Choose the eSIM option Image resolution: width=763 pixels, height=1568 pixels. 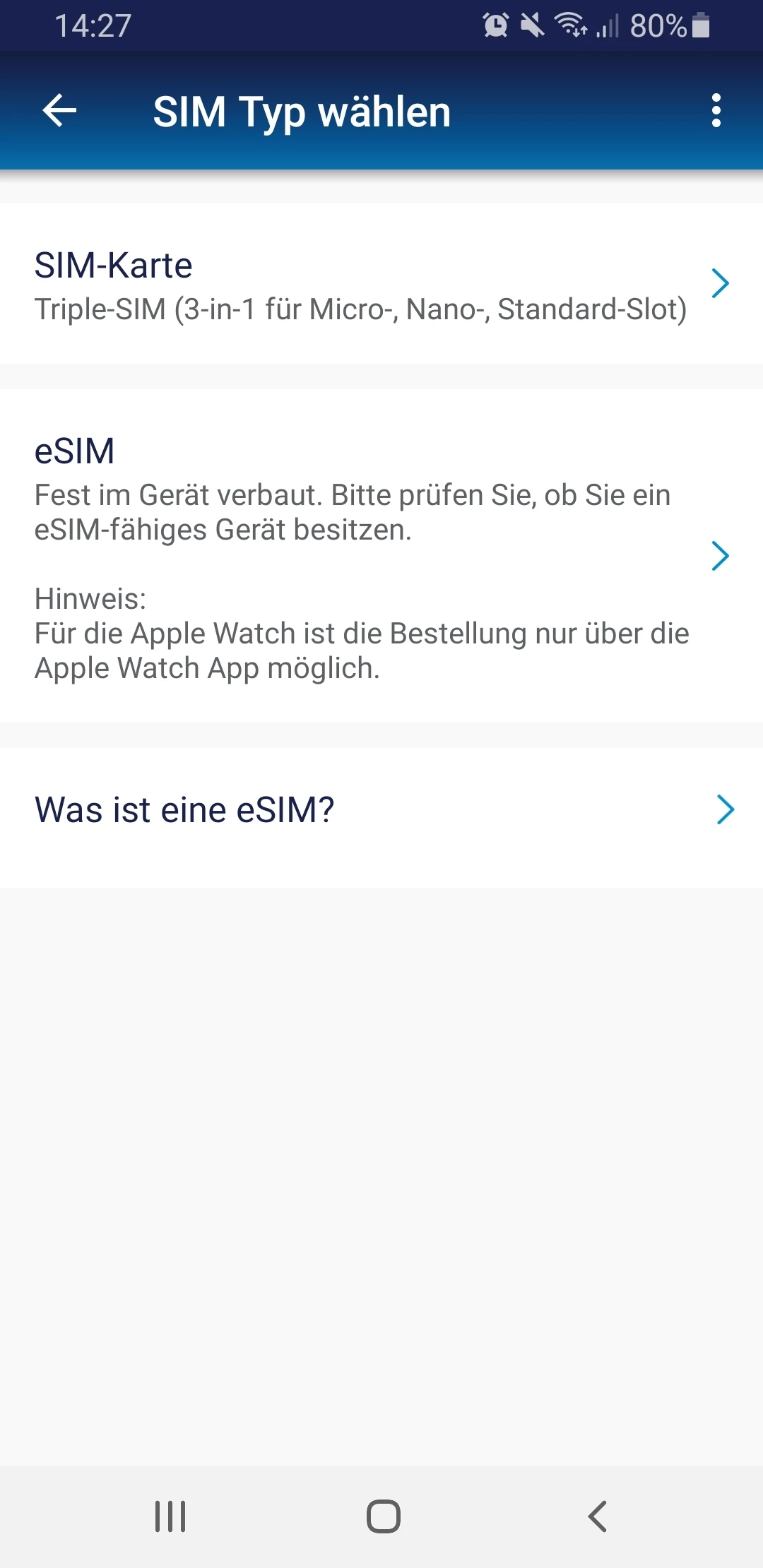click(381, 556)
